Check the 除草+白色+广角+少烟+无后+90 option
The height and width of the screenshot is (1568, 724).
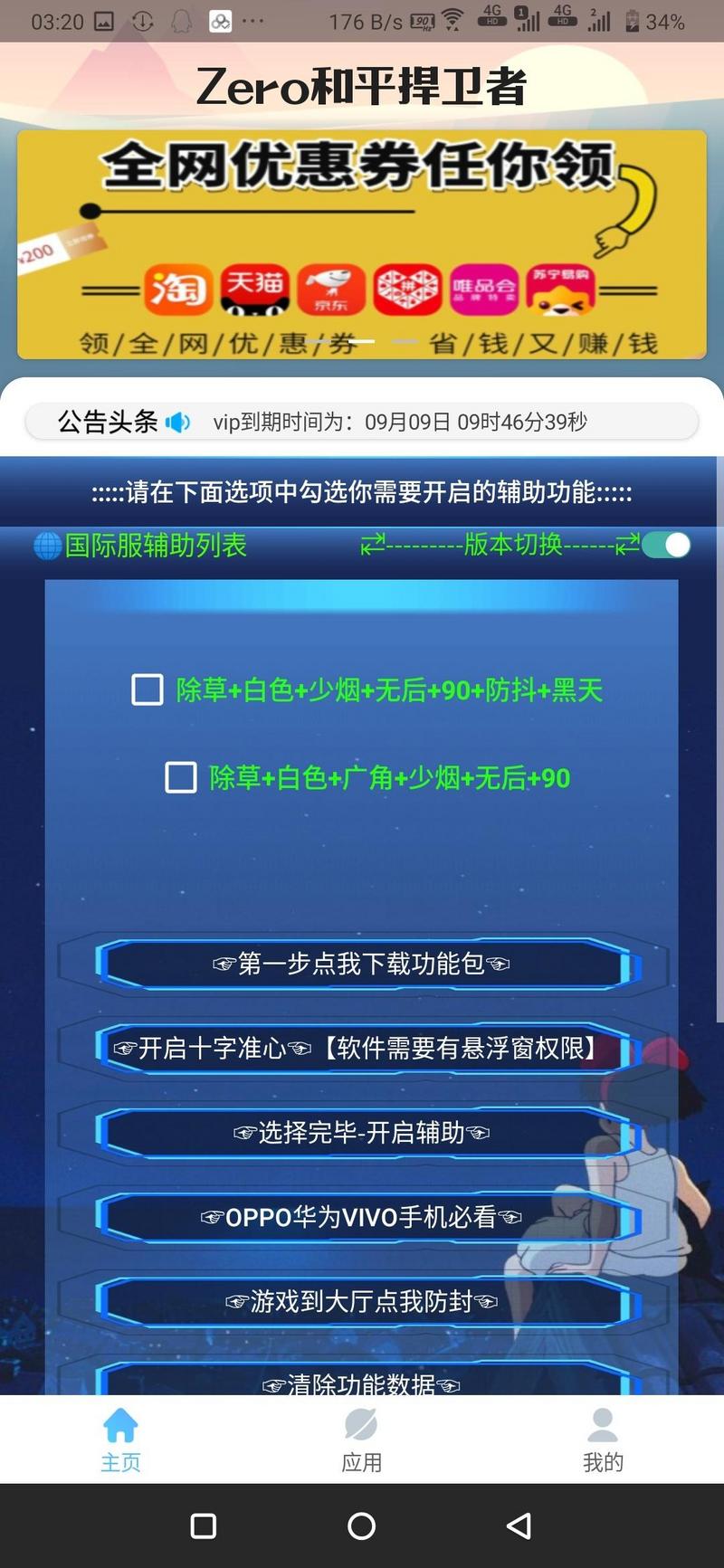point(181,777)
